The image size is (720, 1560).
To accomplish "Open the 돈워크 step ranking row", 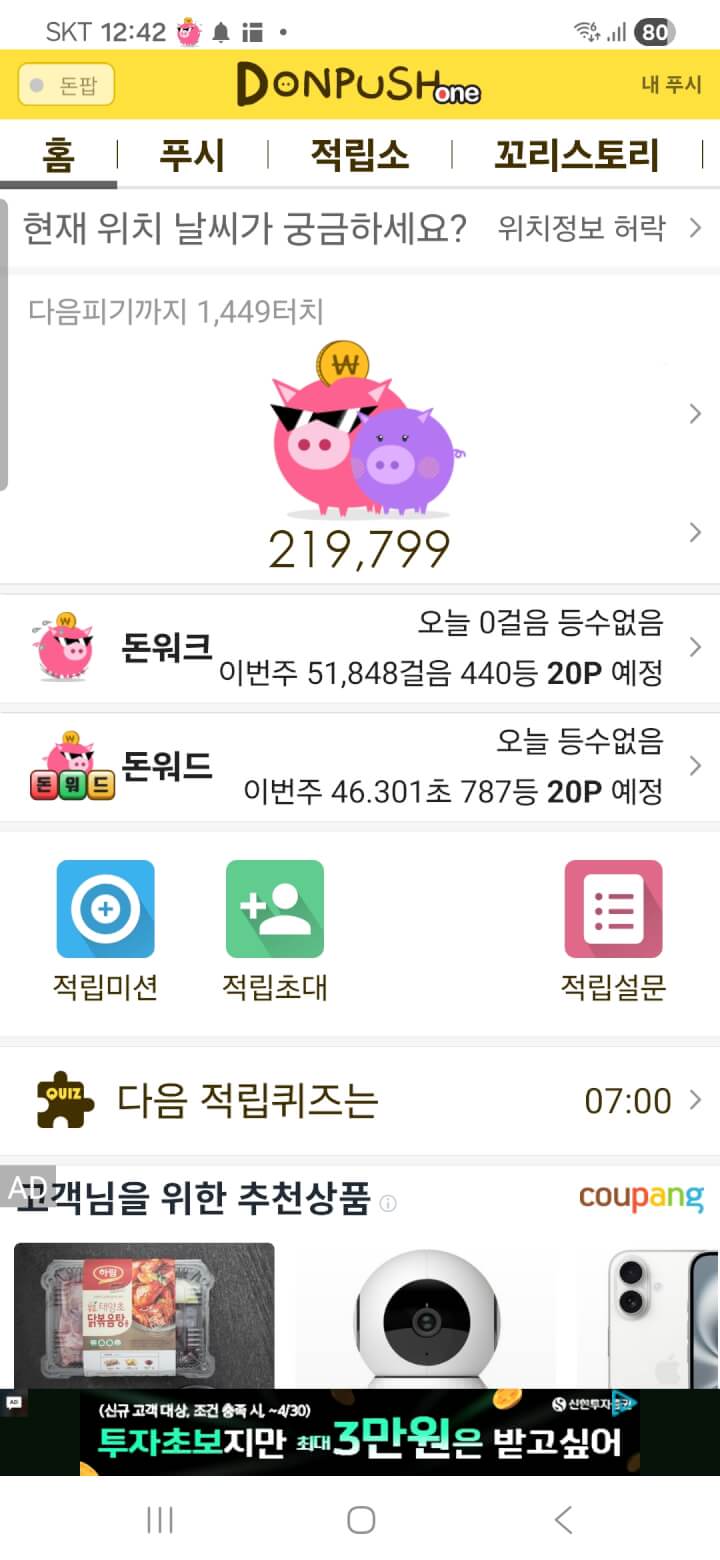I will tap(360, 648).
